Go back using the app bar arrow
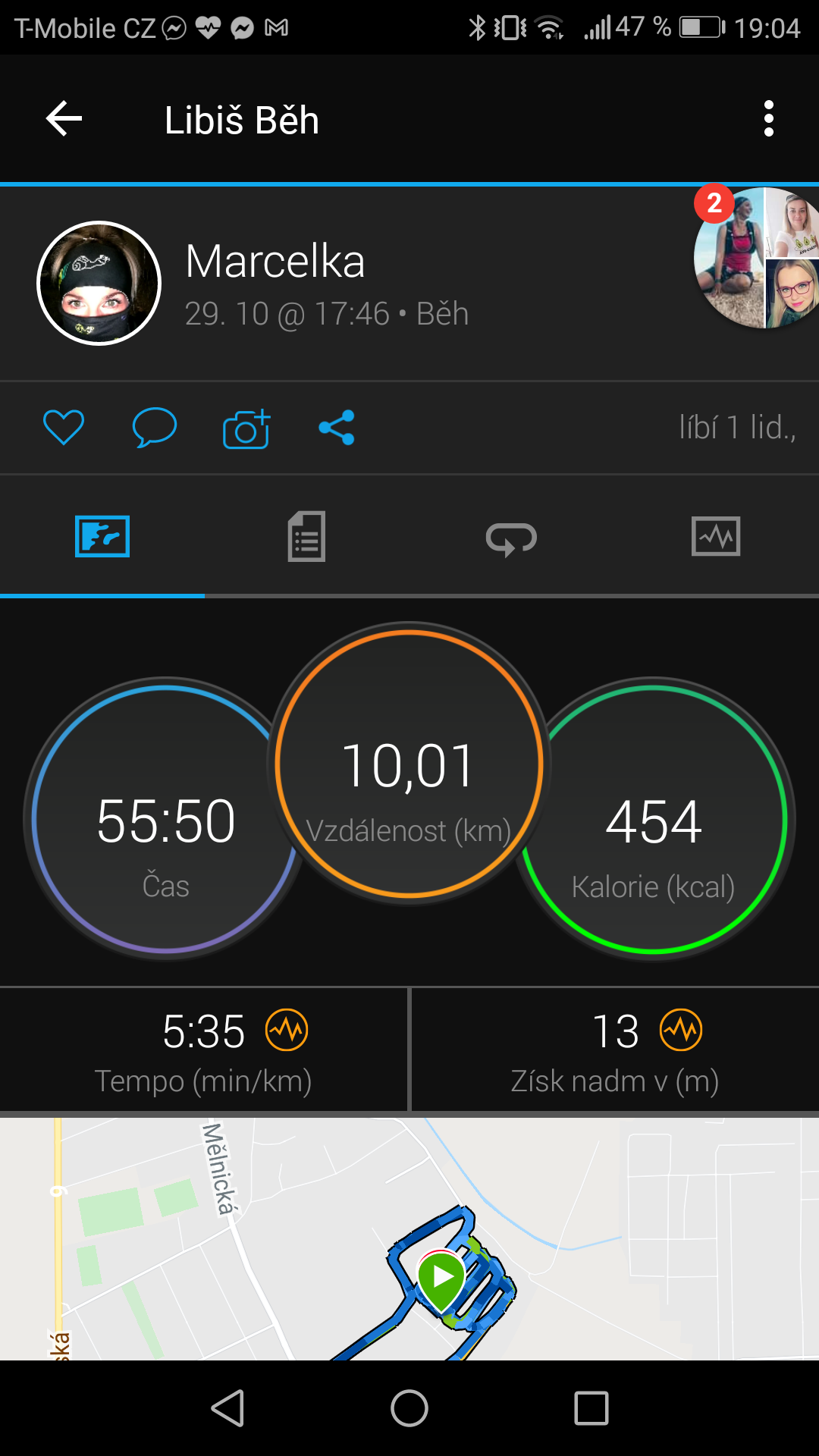The width and height of the screenshot is (819, 1456). pyautogui.click(x=64, y=119)
